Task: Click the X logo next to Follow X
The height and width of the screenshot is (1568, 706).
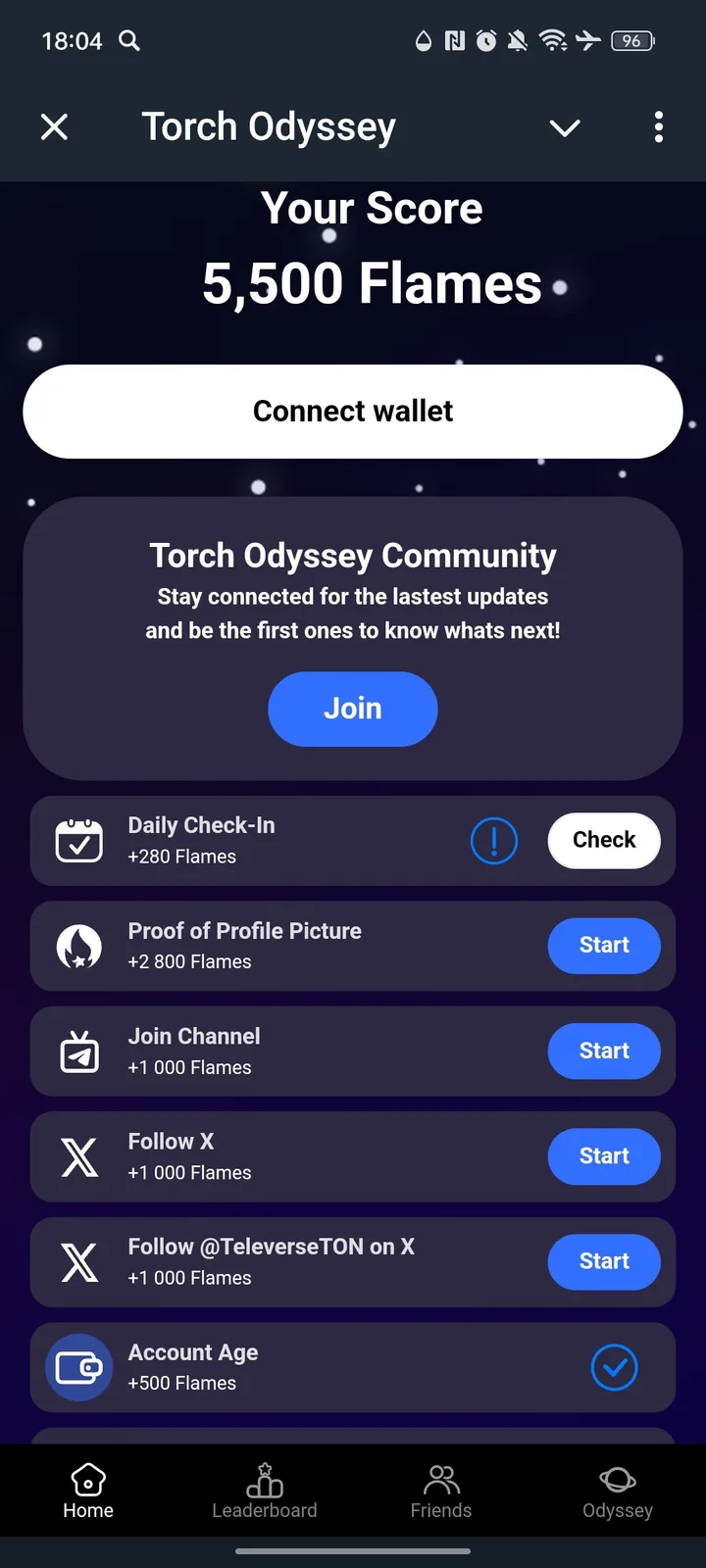Action: [79, 1156]
